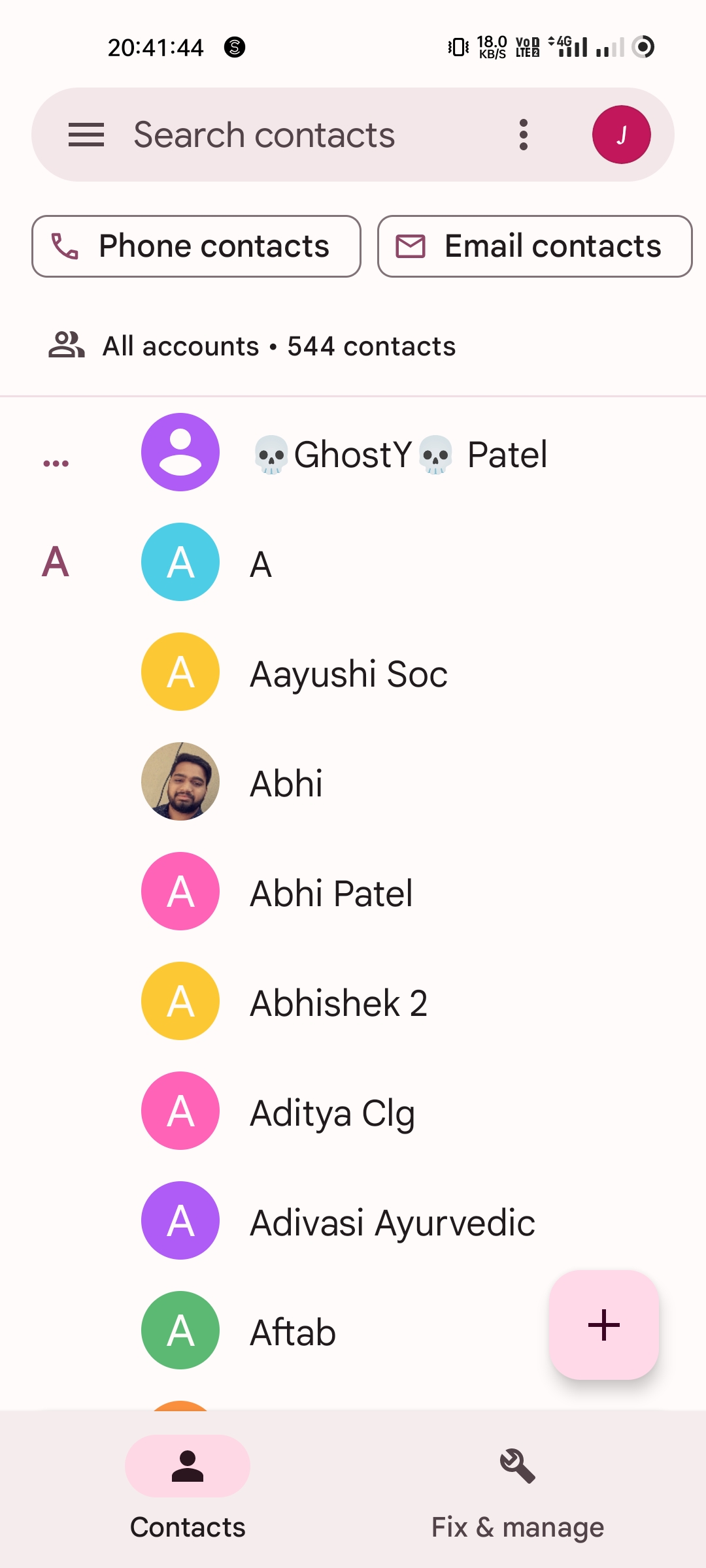Open Adivasi Ayurvedic contact

(353, 1221)
